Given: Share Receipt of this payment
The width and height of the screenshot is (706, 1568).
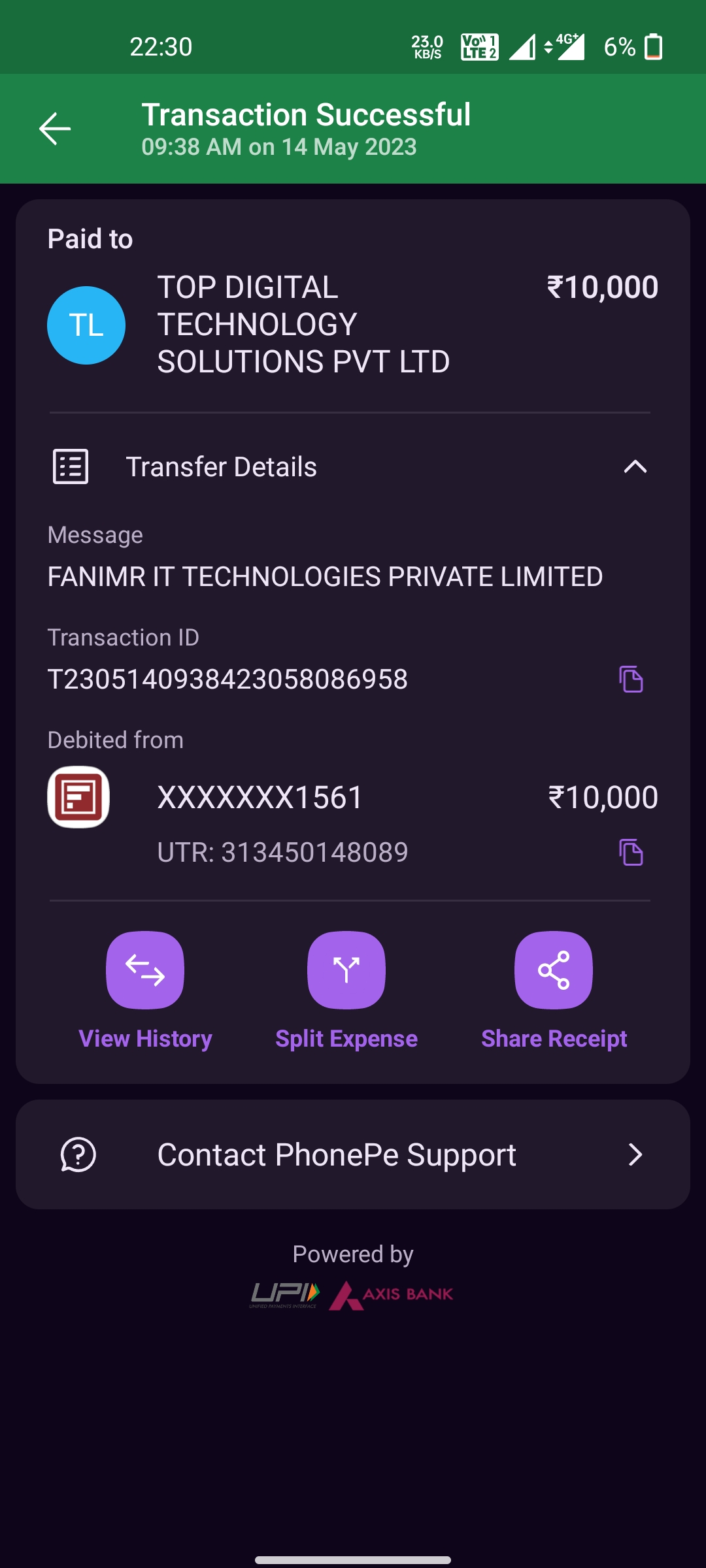Looking at the screenshot, I should click(554, 970).
